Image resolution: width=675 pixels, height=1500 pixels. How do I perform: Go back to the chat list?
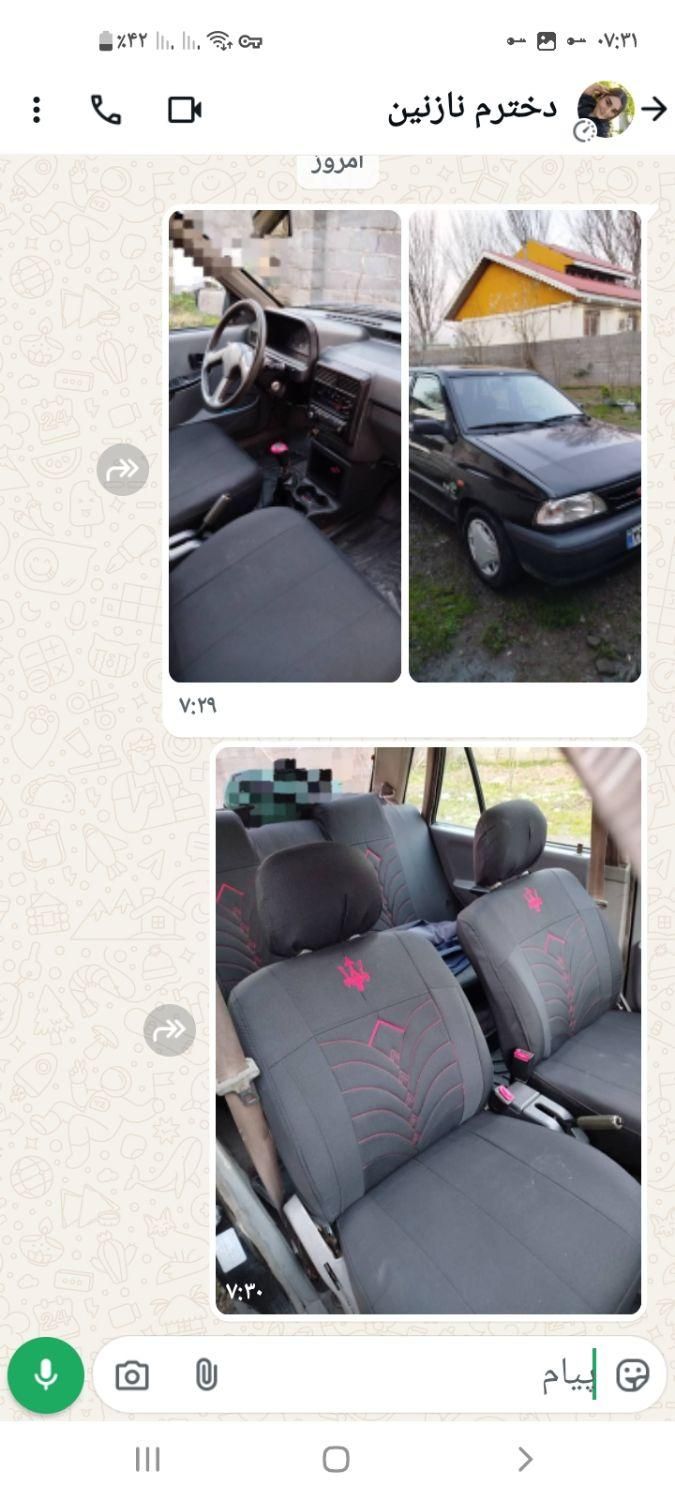point(654,109)
